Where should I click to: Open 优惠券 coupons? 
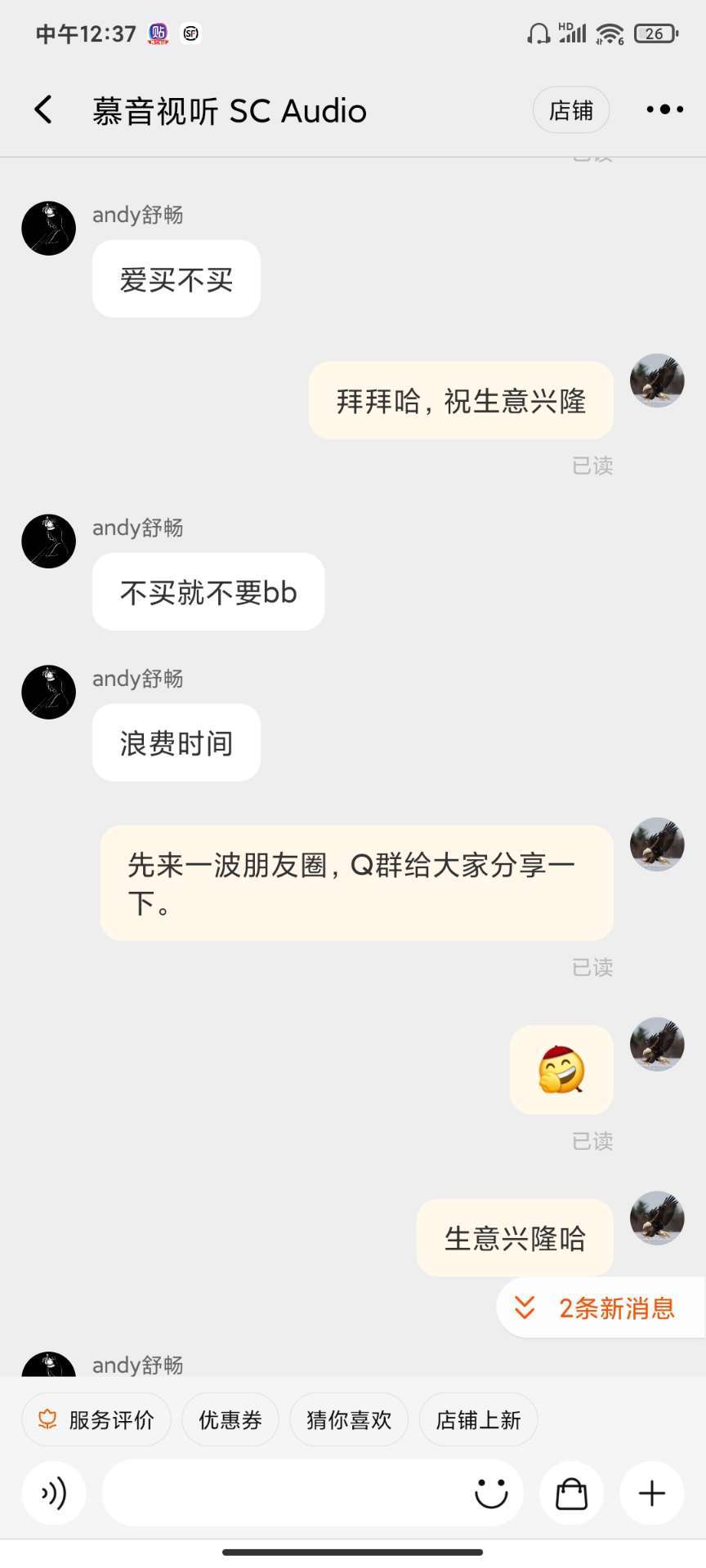(230, 1420)
